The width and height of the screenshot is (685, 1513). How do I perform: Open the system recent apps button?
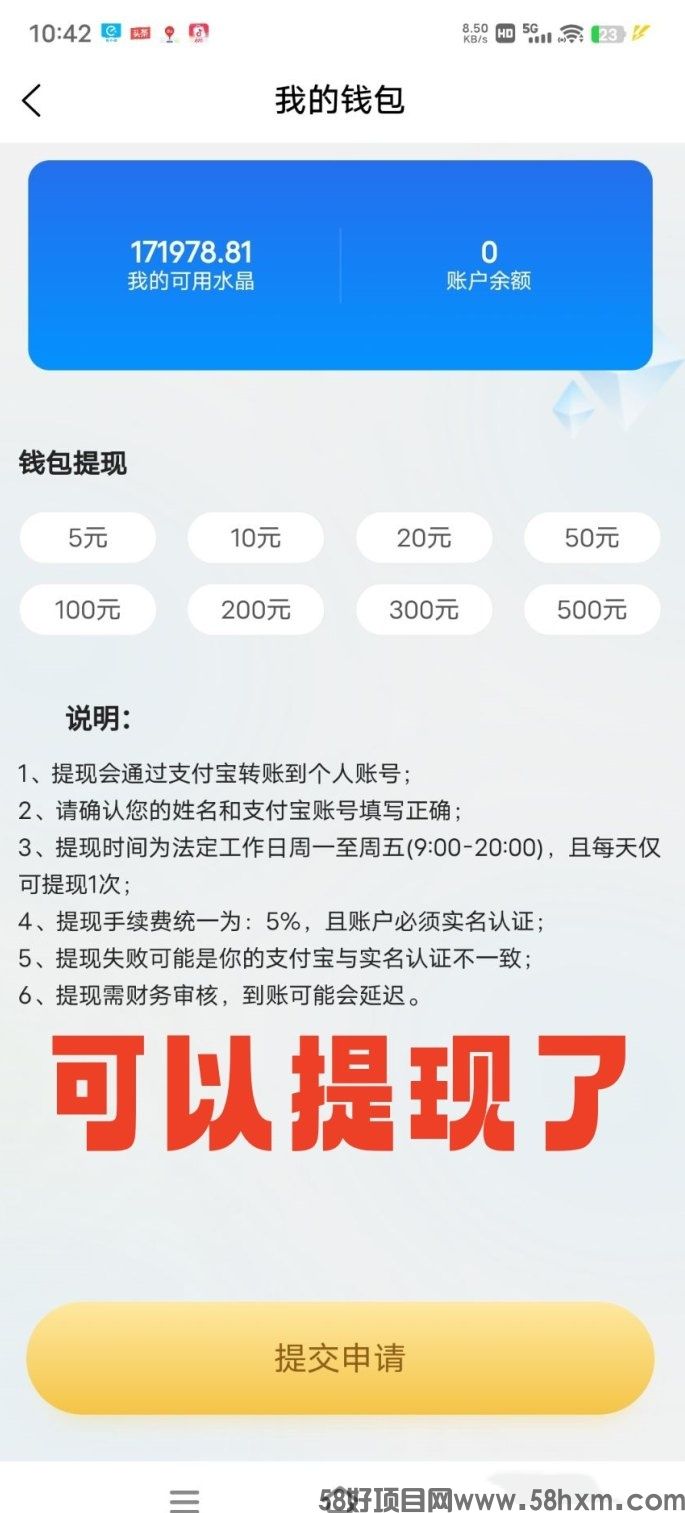point(185,1499)
